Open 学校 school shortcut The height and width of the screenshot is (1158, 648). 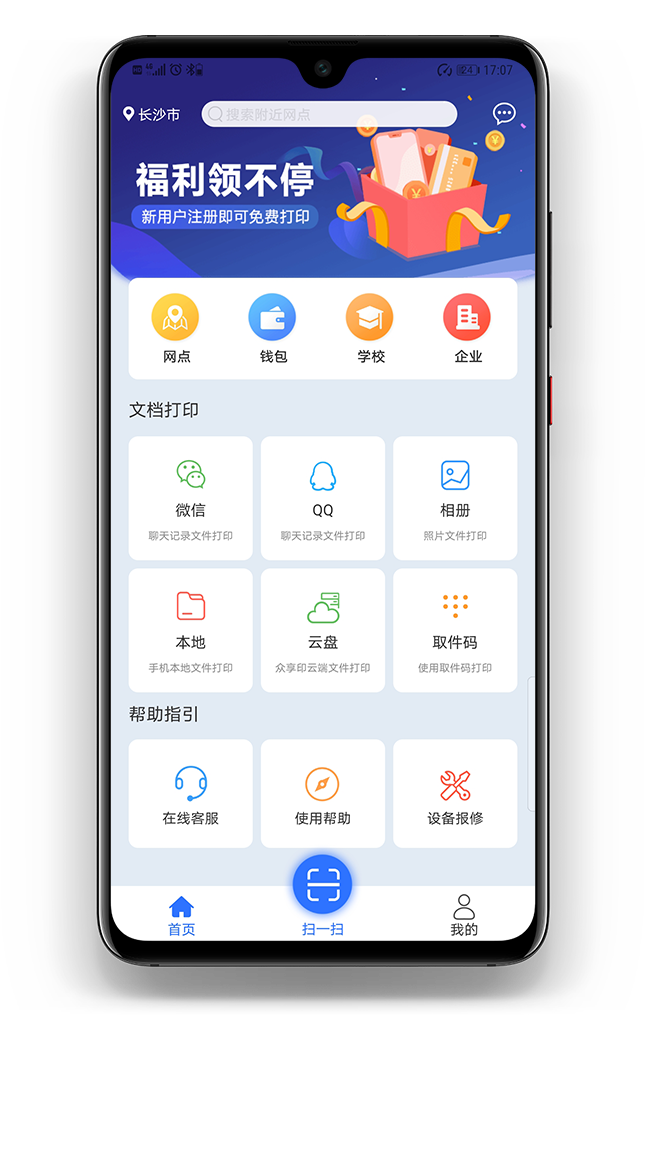coord(370,329)
